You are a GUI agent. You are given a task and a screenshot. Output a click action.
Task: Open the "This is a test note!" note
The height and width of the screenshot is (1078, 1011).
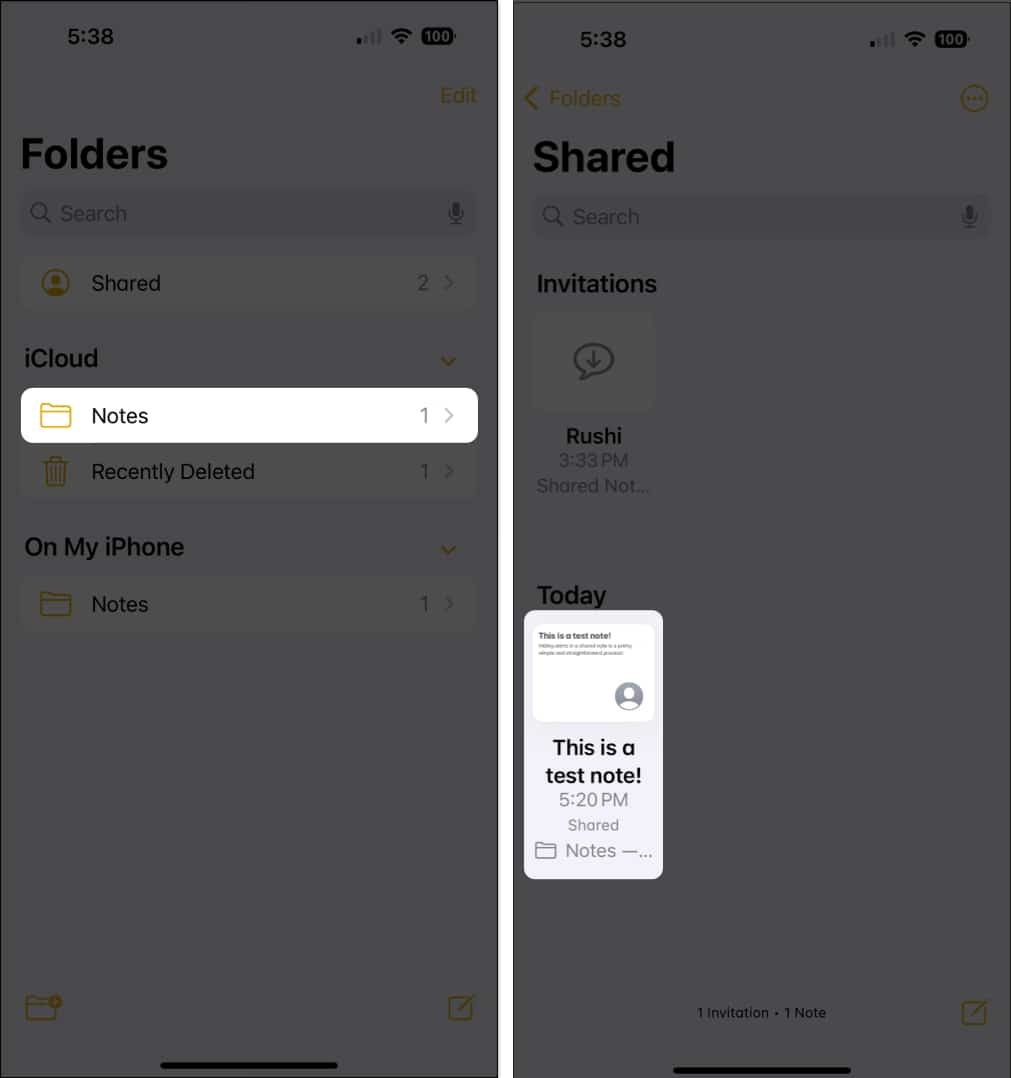(593, 743)
